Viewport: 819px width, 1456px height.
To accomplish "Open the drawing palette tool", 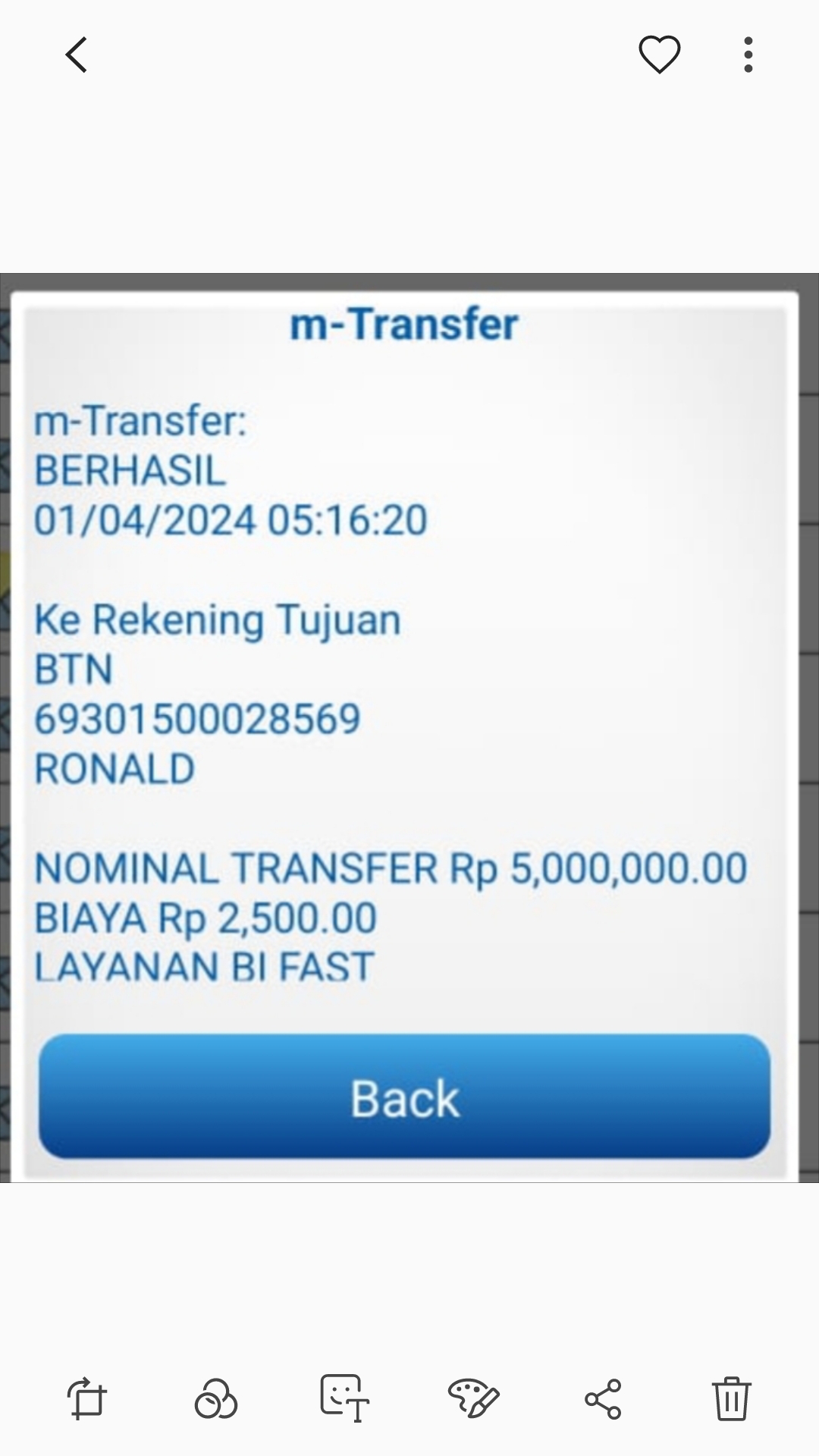I will (x=473, y=1398).
